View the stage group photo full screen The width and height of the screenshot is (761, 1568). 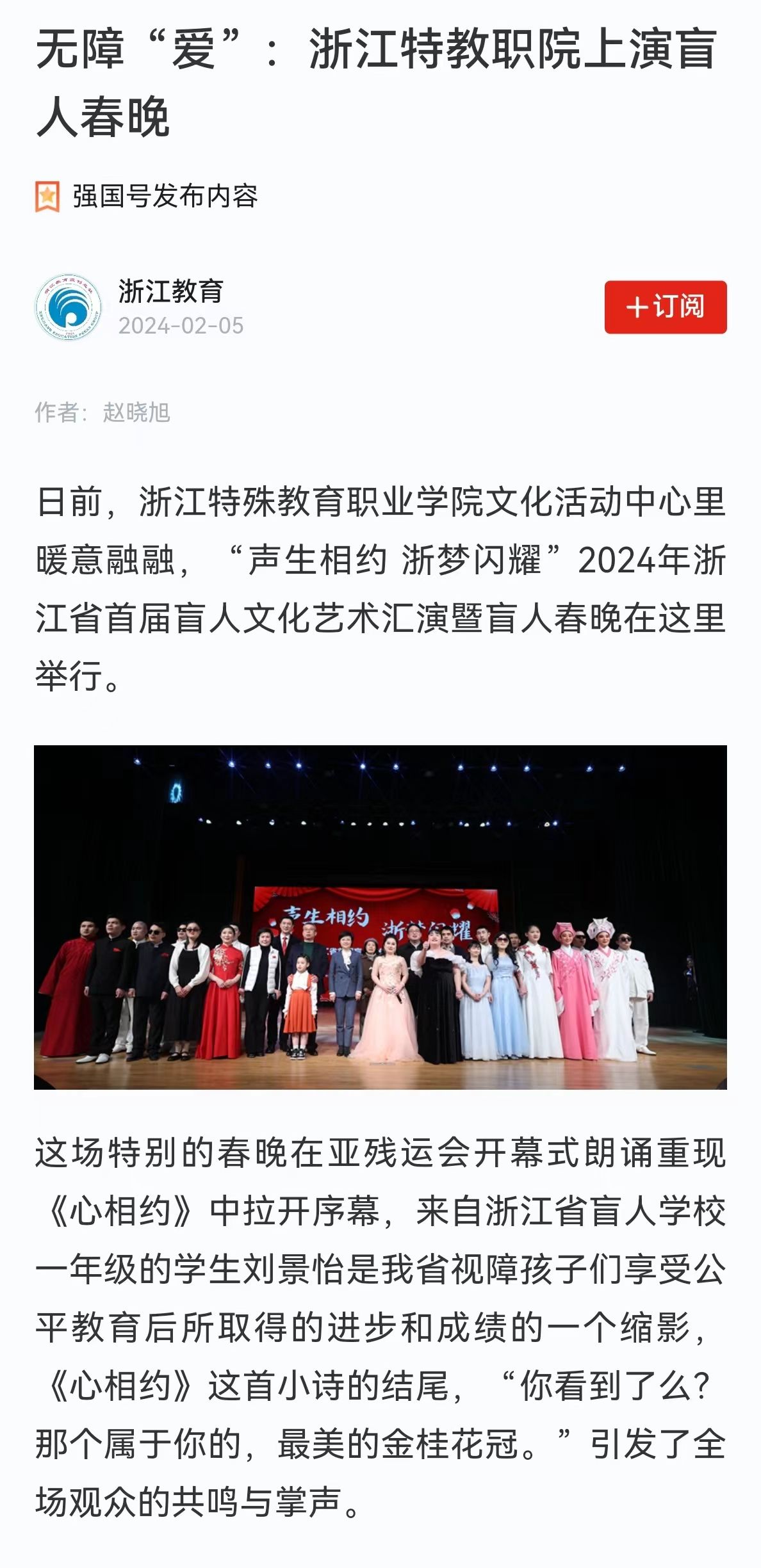tap(380, 917)
